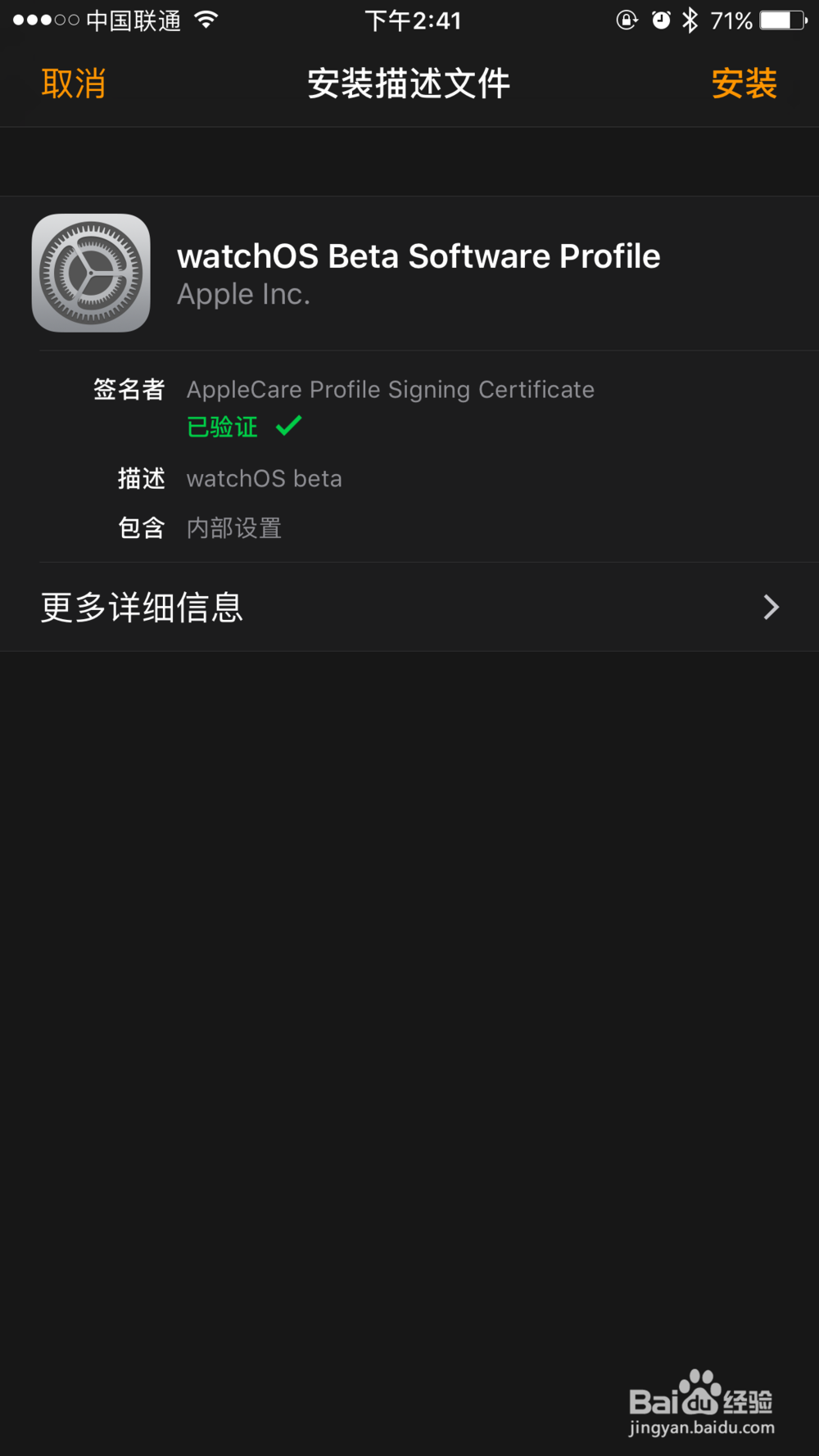Tap the battery level percentage 71%

pos(733,20)
